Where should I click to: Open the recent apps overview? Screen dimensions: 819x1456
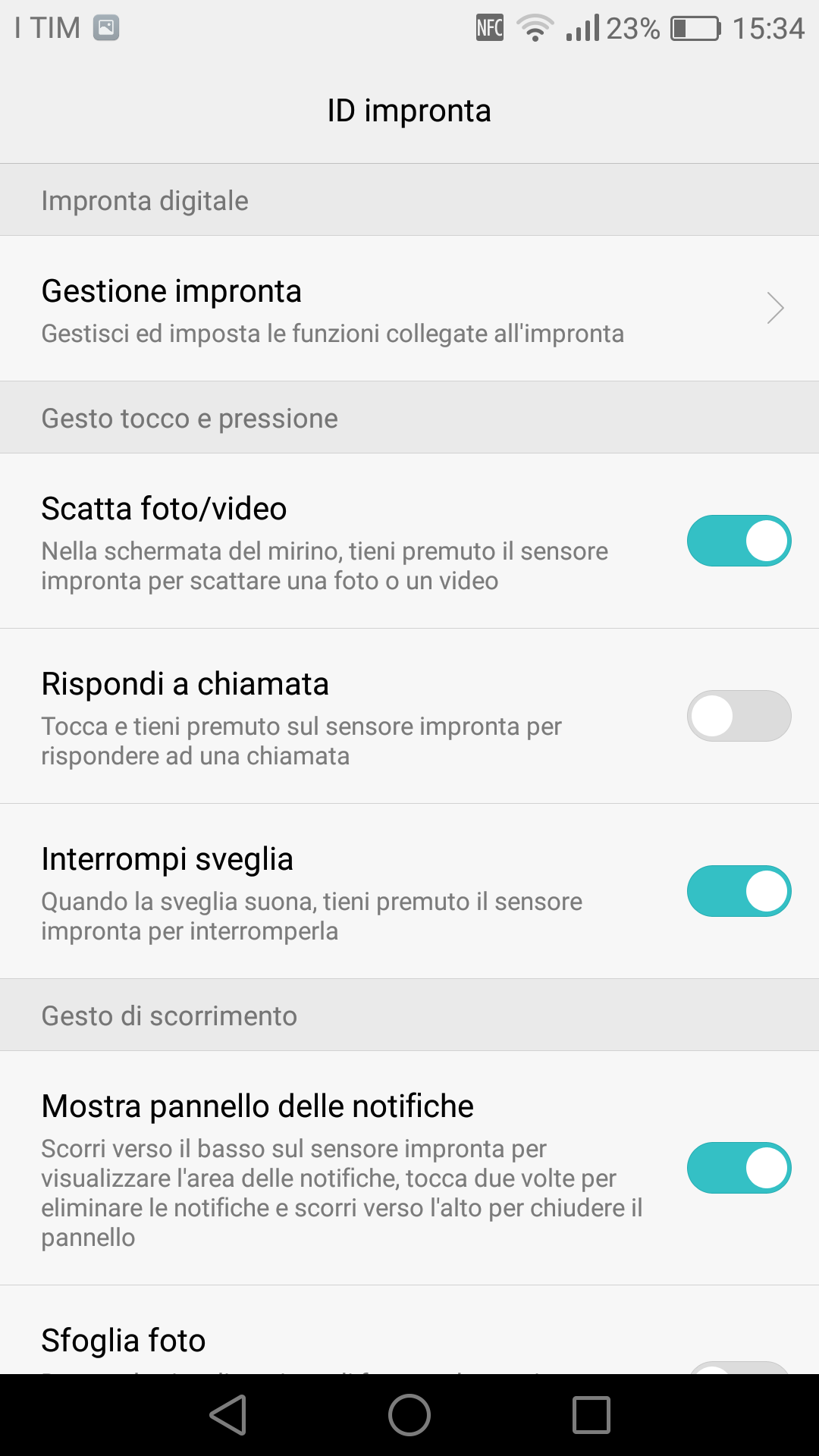591,1415
